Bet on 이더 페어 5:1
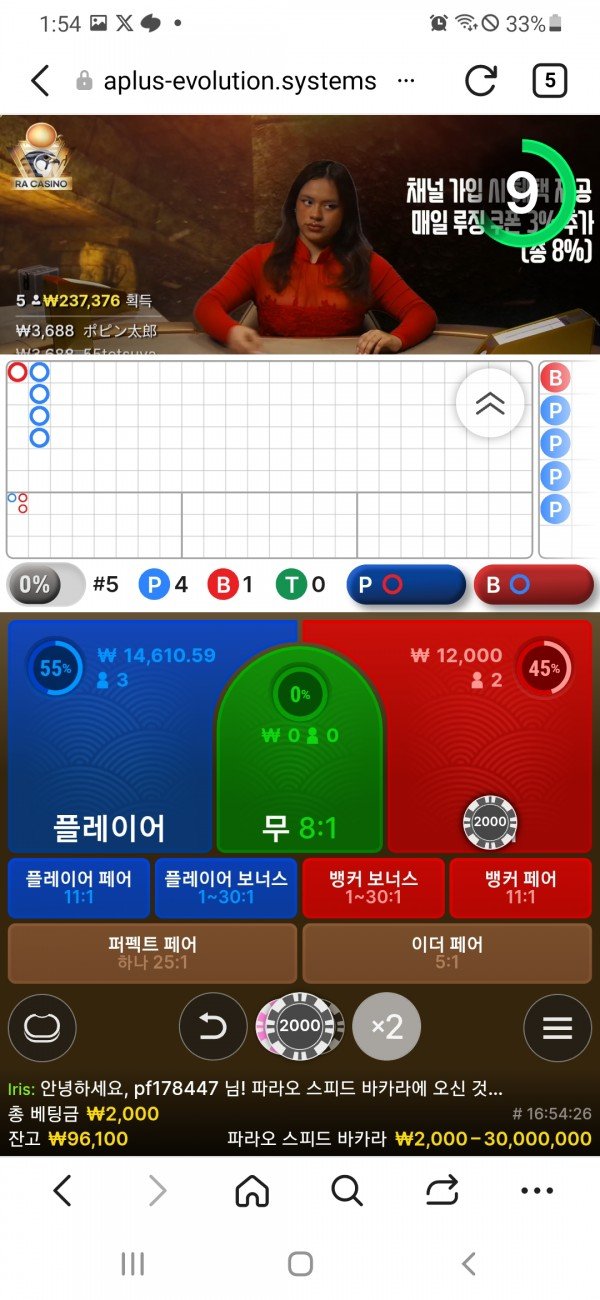The height and width of the screenshot is (1300, 600). (447, 952)
